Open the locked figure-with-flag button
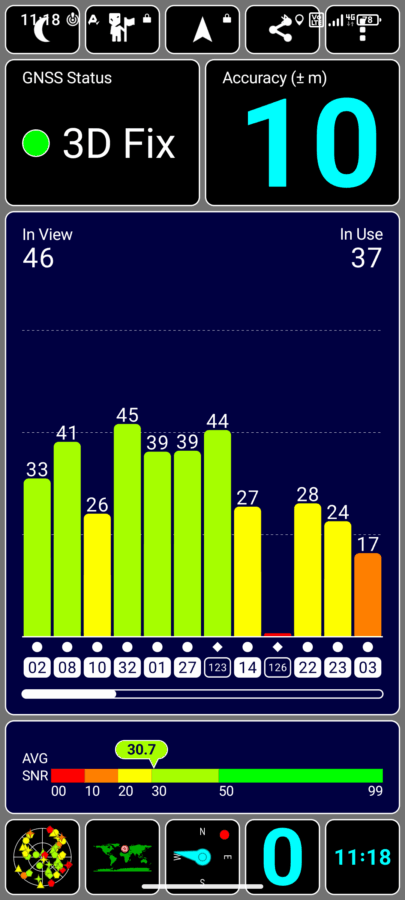Screen dimensions: 405x900 pyautogui.click(x=122, y=30)
